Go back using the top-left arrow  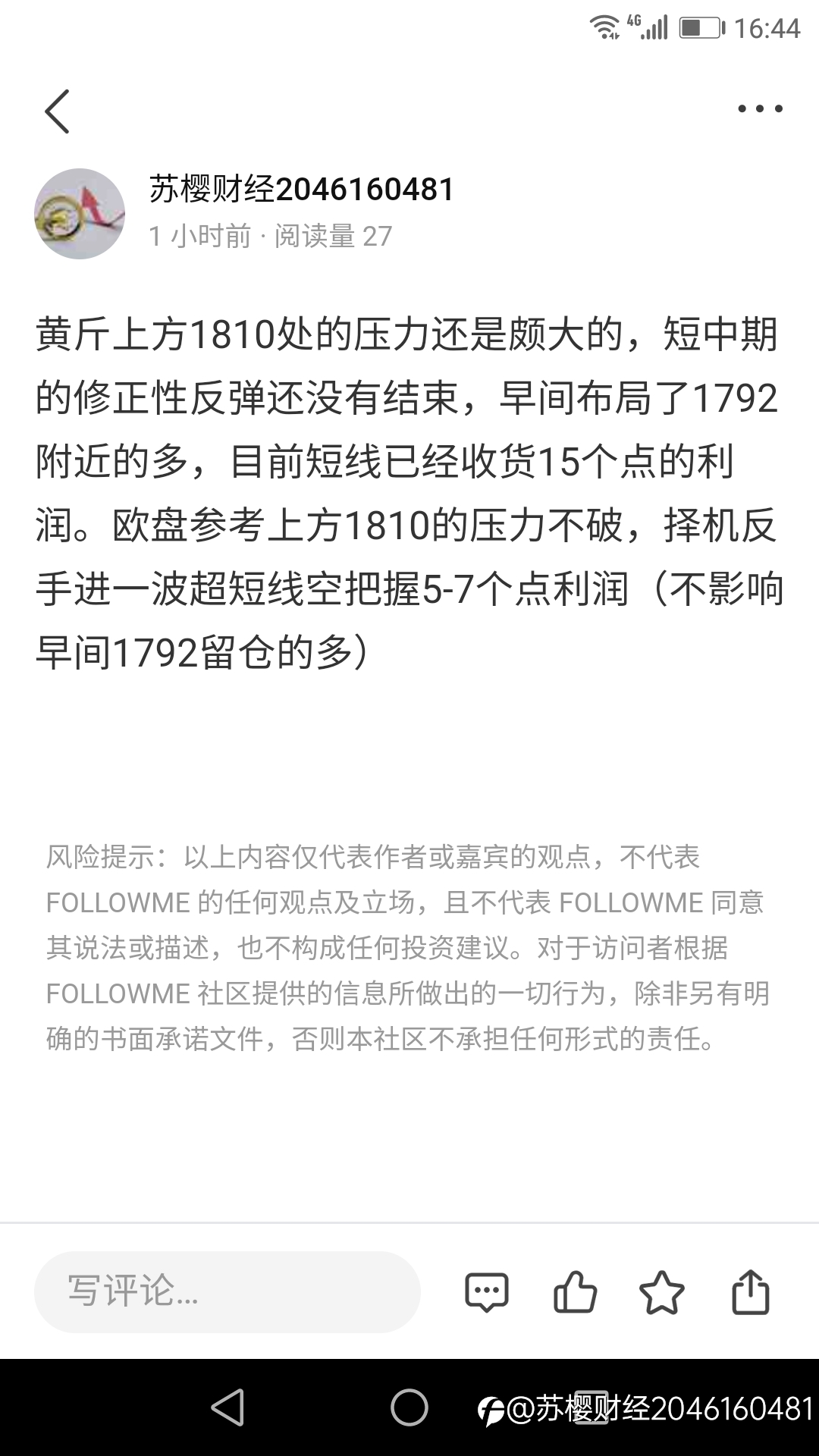point(57,111)
